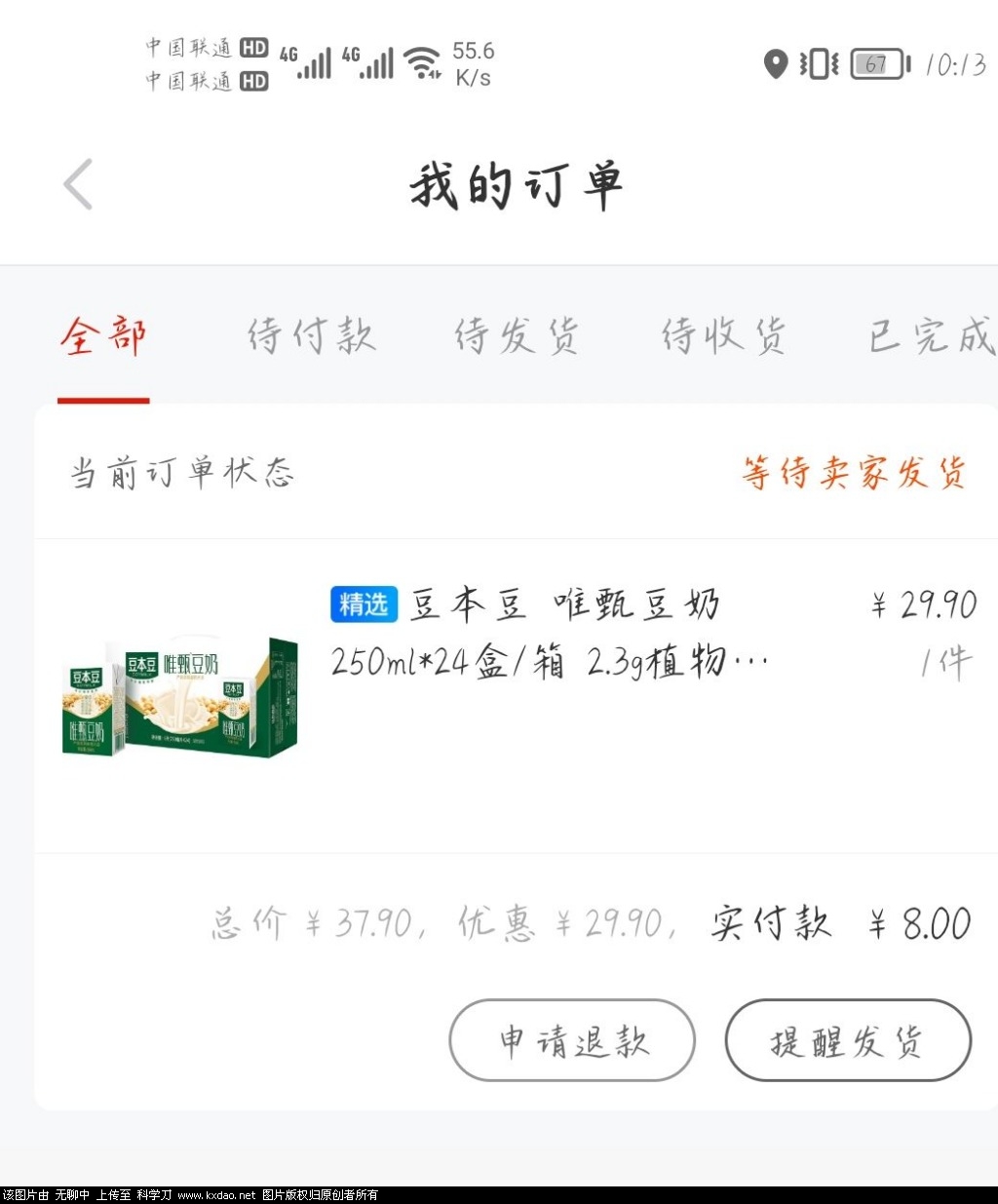Open the 待收货 tab
The width and height of the screenshot is (998, 1204).
click(x=723, y=337)
